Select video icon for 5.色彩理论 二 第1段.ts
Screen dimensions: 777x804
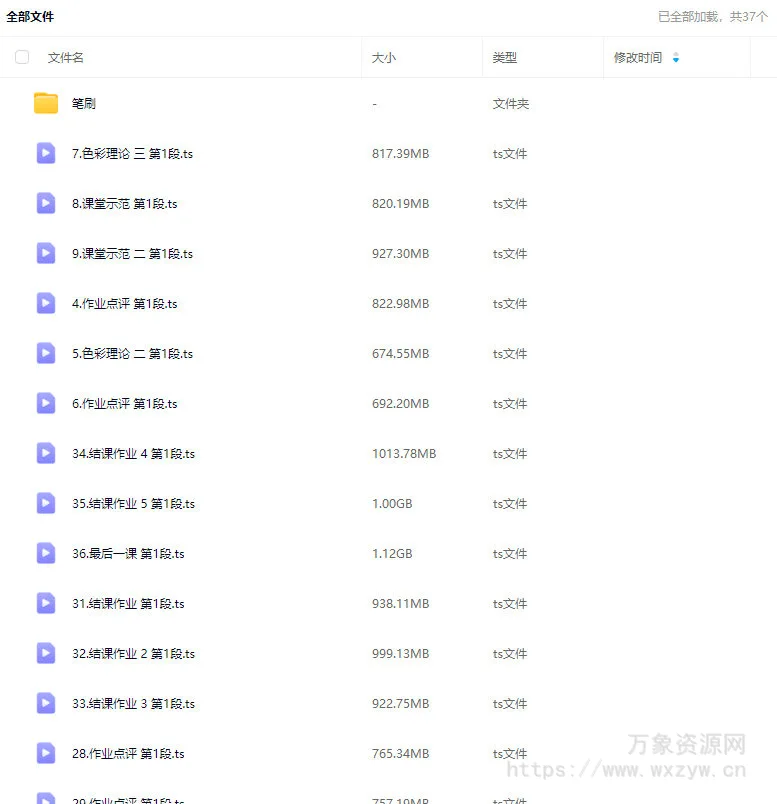(45, 353)
